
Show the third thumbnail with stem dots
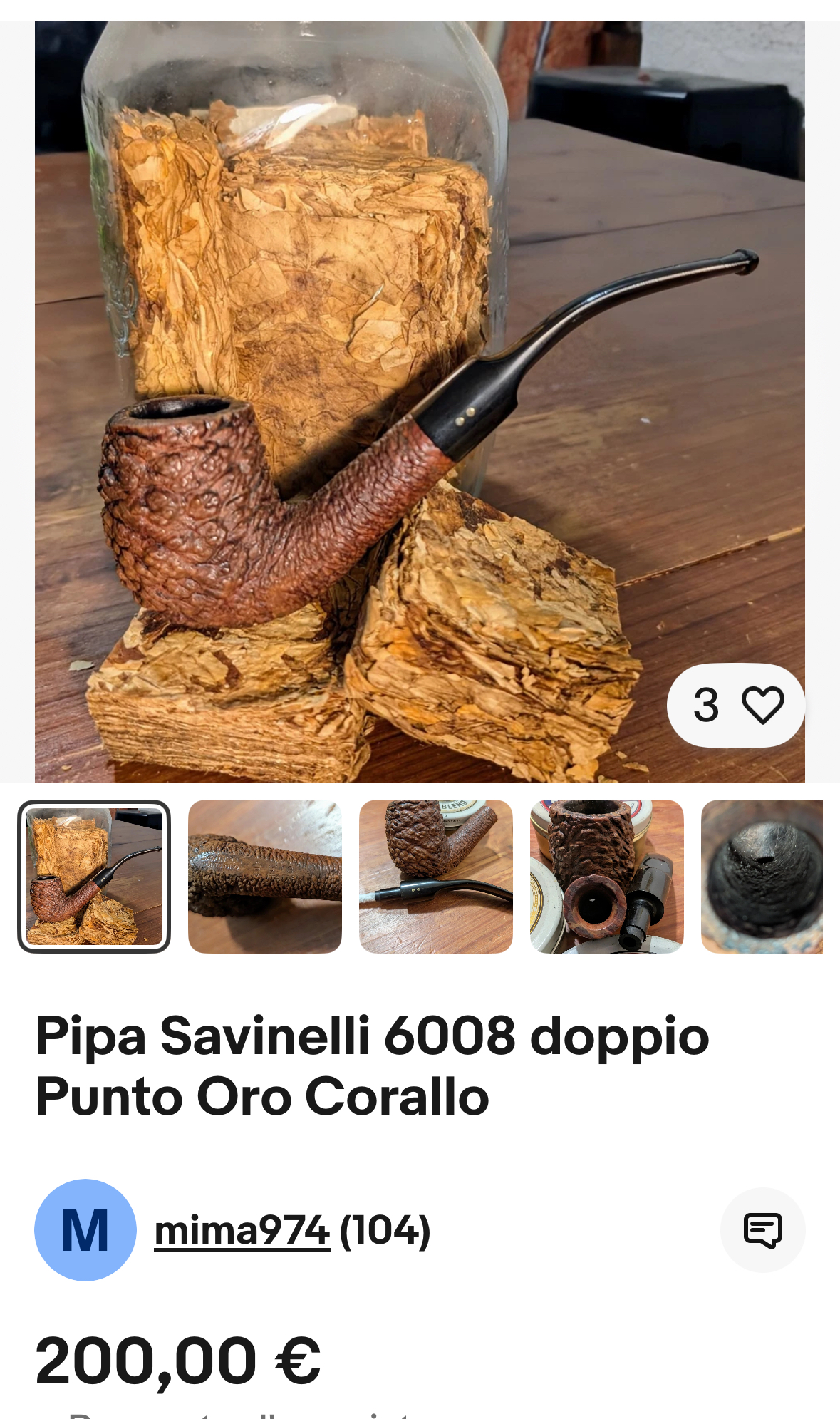[x=436, y=876]
